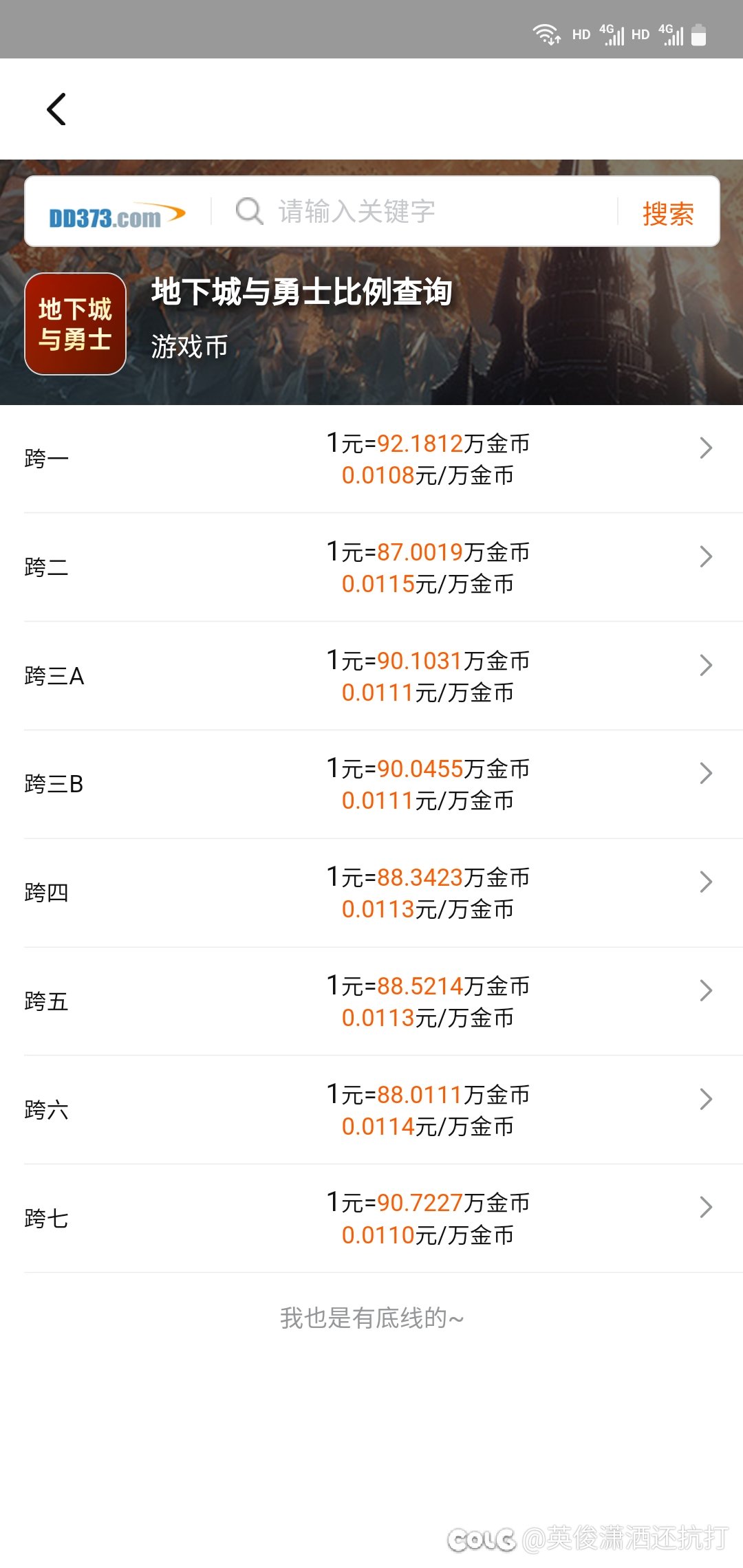Image resolution: width=743 pixels, height=1568 pixels.
Task: Select the 跨四 row
Action: click(371, 893)
